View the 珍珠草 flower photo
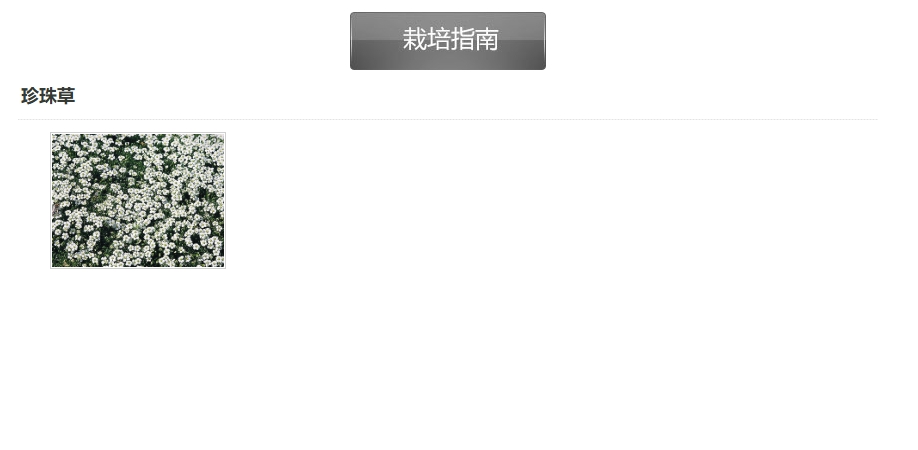This screenshot has width=918, height=450. click(138, 201)
